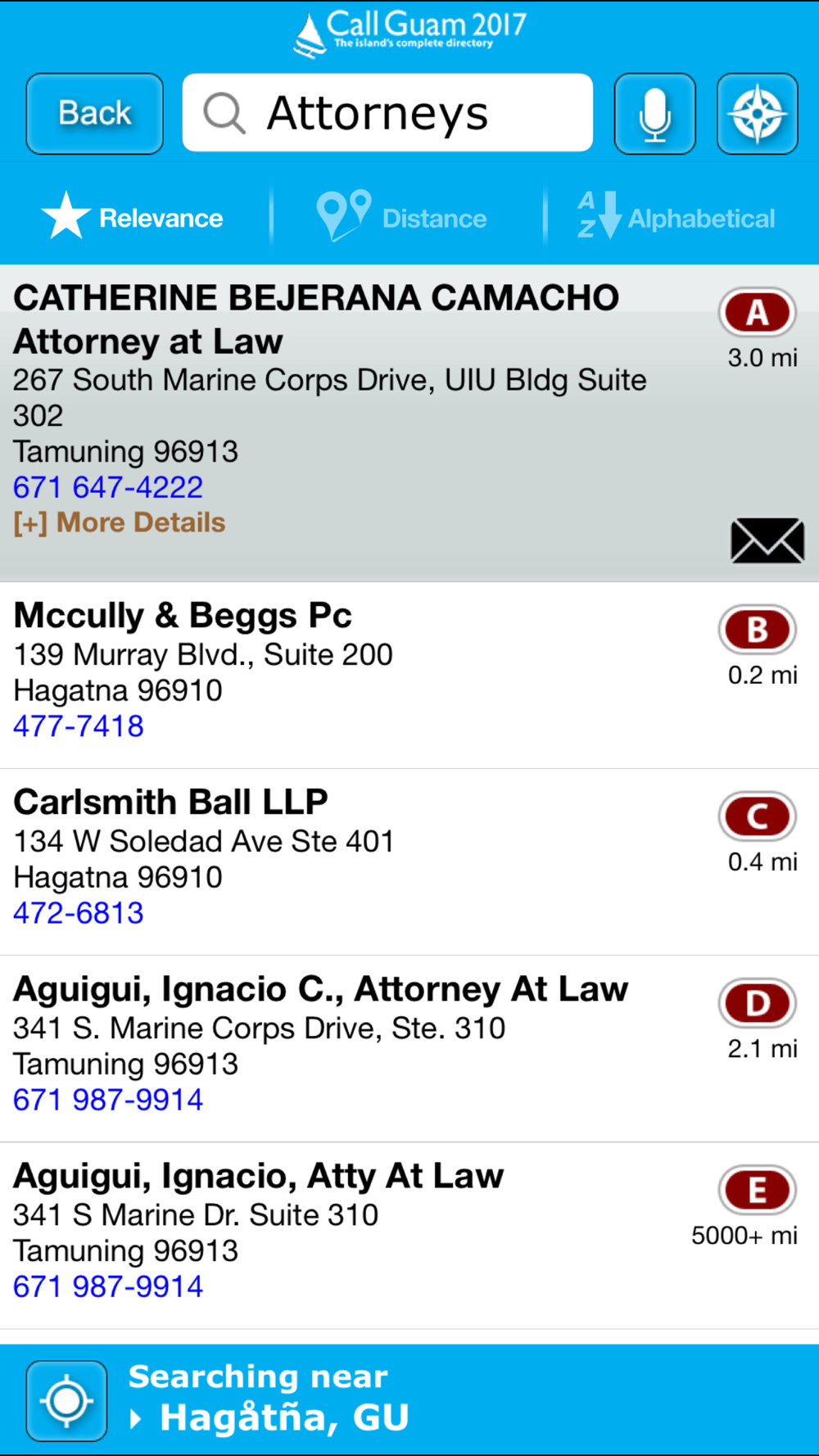Call Mccully & Beggs at 477-7418
The image size is (819, 1456).
pyautogui.click(x=79, y=726)
